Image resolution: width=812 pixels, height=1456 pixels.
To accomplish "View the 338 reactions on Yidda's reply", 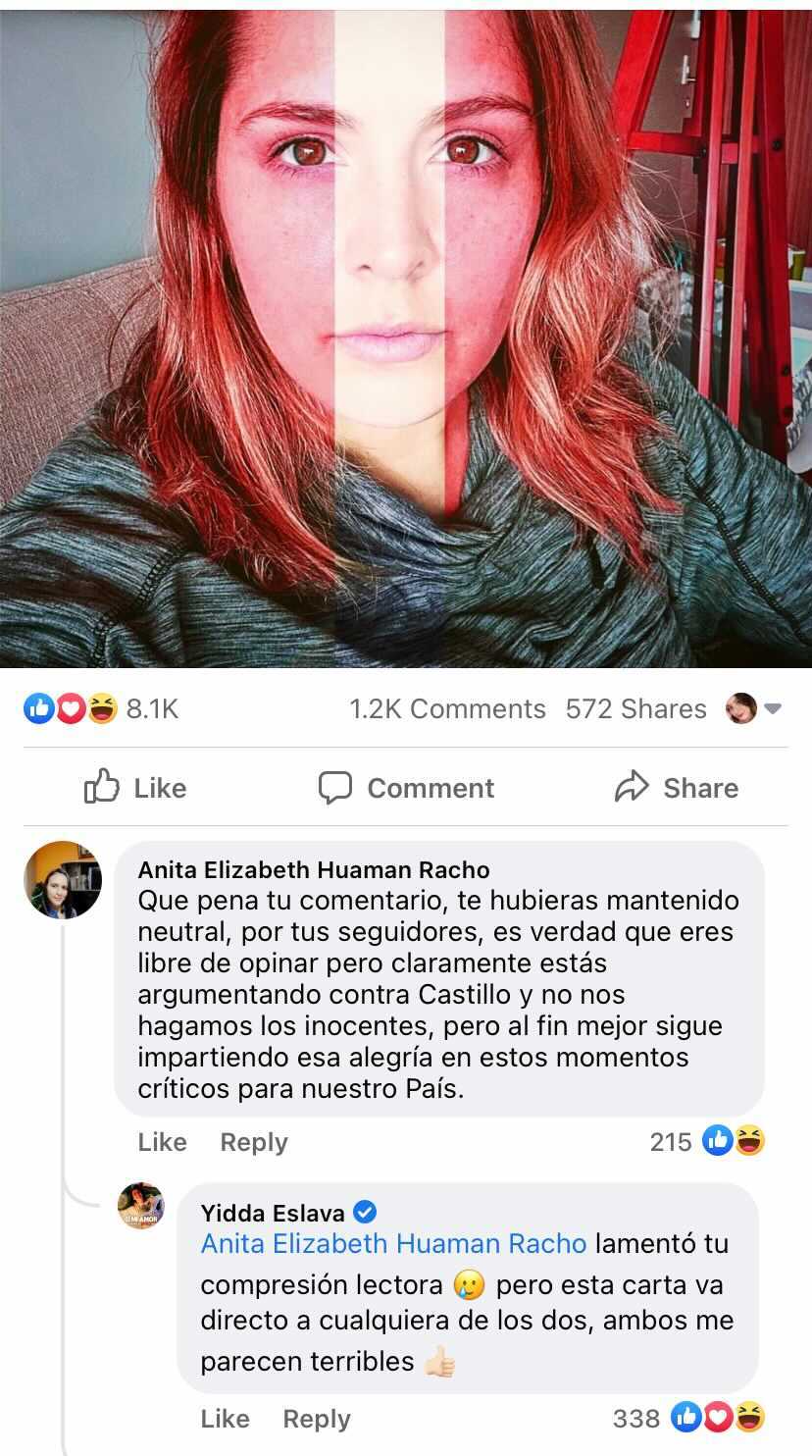I will pyautogui.click(x=688, y=1418).
